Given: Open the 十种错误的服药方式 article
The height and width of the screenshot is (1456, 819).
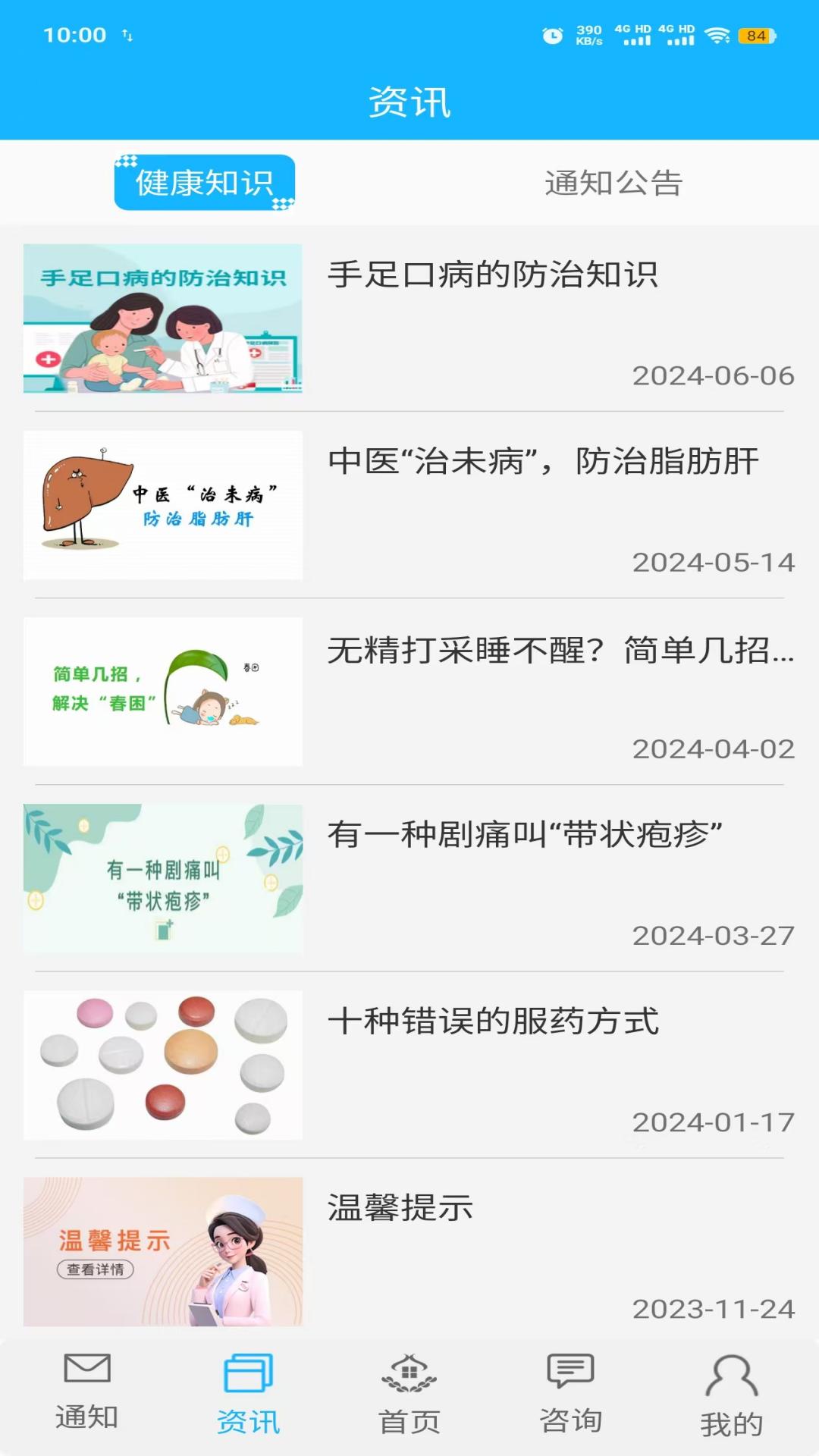Looking at the screenshot, I should click(x=494, y=1021).
